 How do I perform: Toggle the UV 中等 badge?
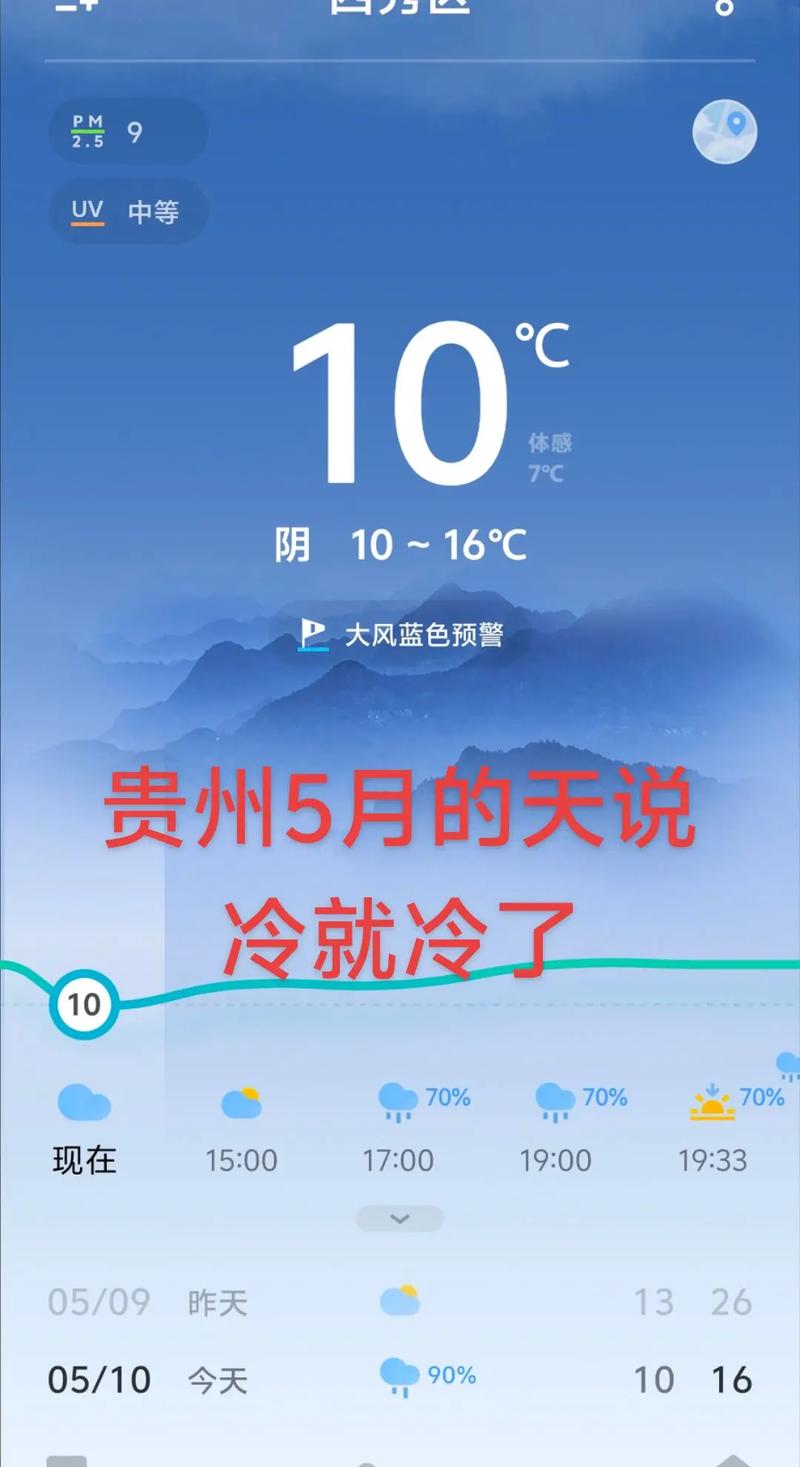127,209
